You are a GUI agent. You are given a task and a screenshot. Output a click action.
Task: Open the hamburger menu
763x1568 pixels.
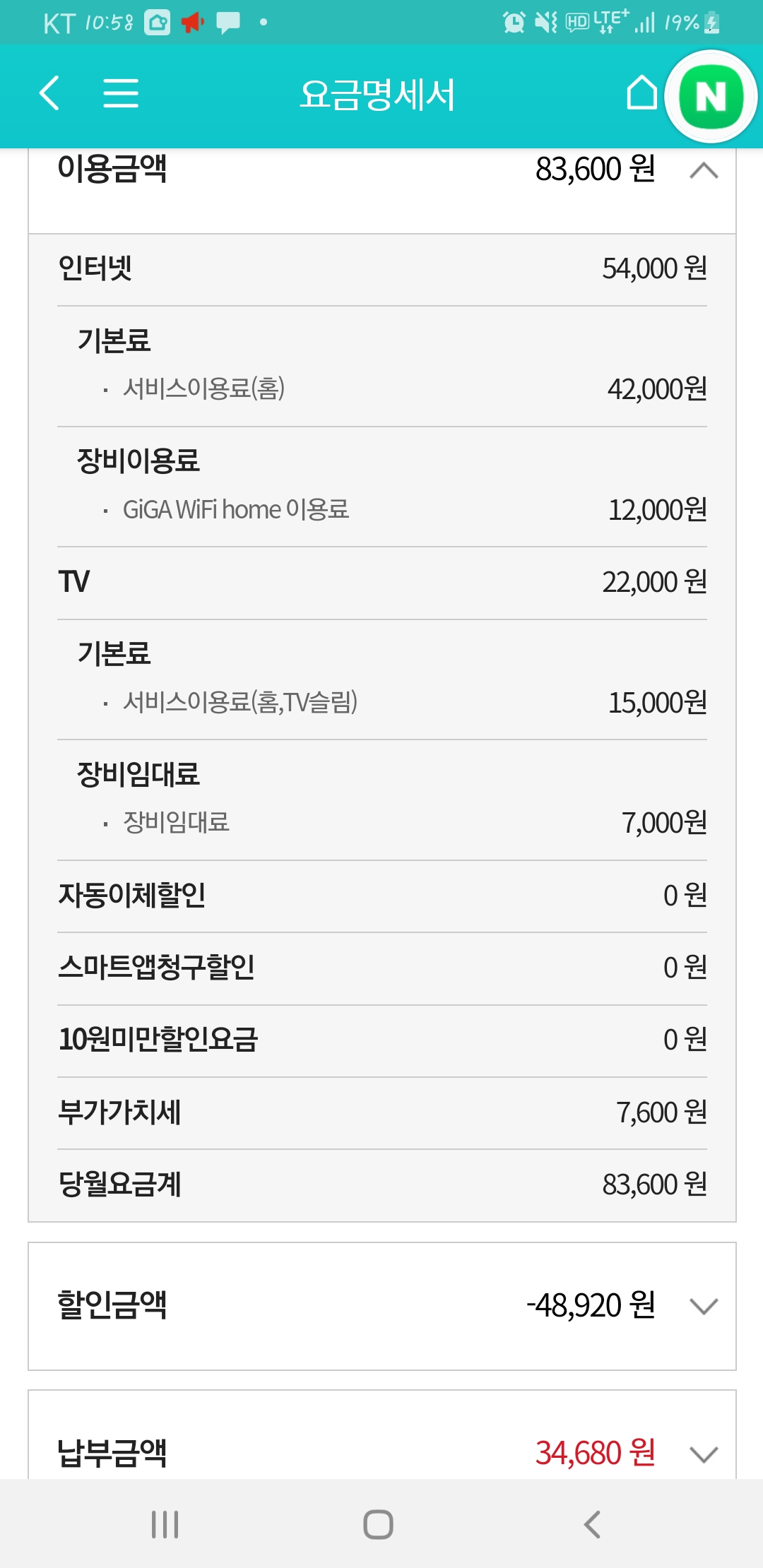click(x=121, y=93)
